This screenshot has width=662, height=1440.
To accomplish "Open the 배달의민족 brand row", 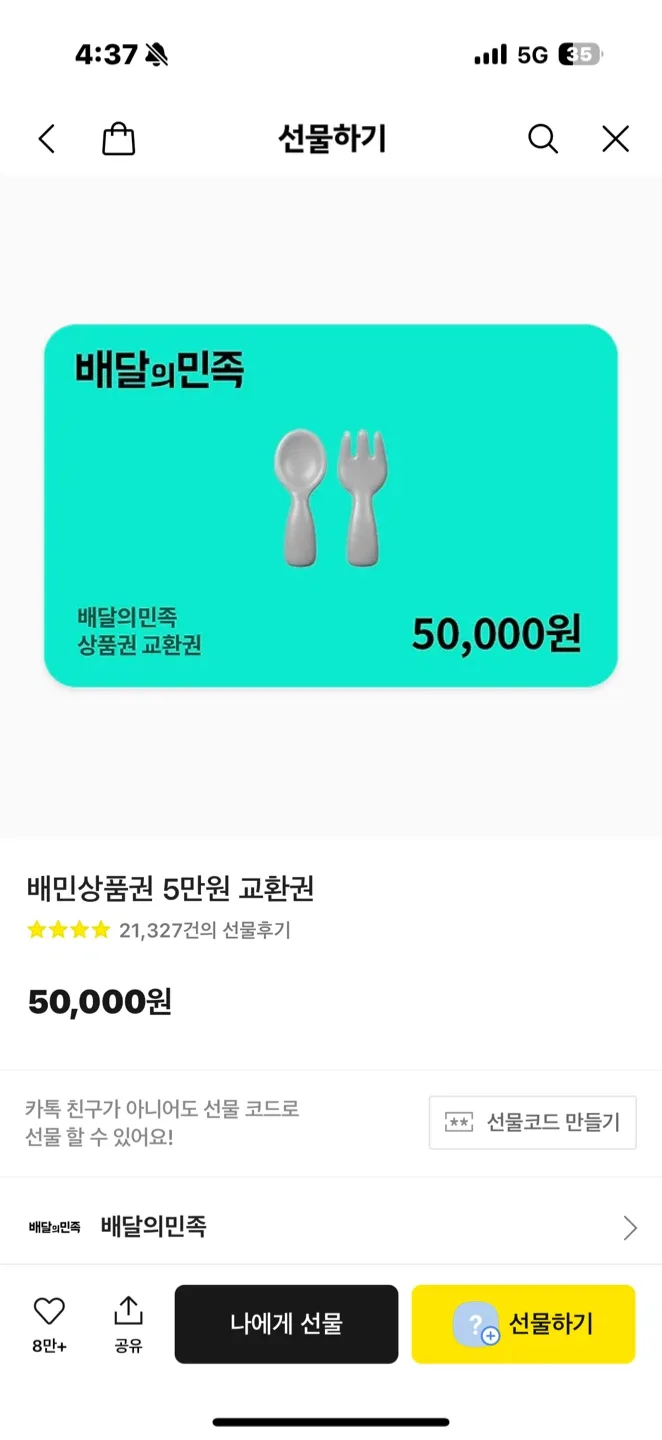I will pyautogui.click(x=331, y=1227).
